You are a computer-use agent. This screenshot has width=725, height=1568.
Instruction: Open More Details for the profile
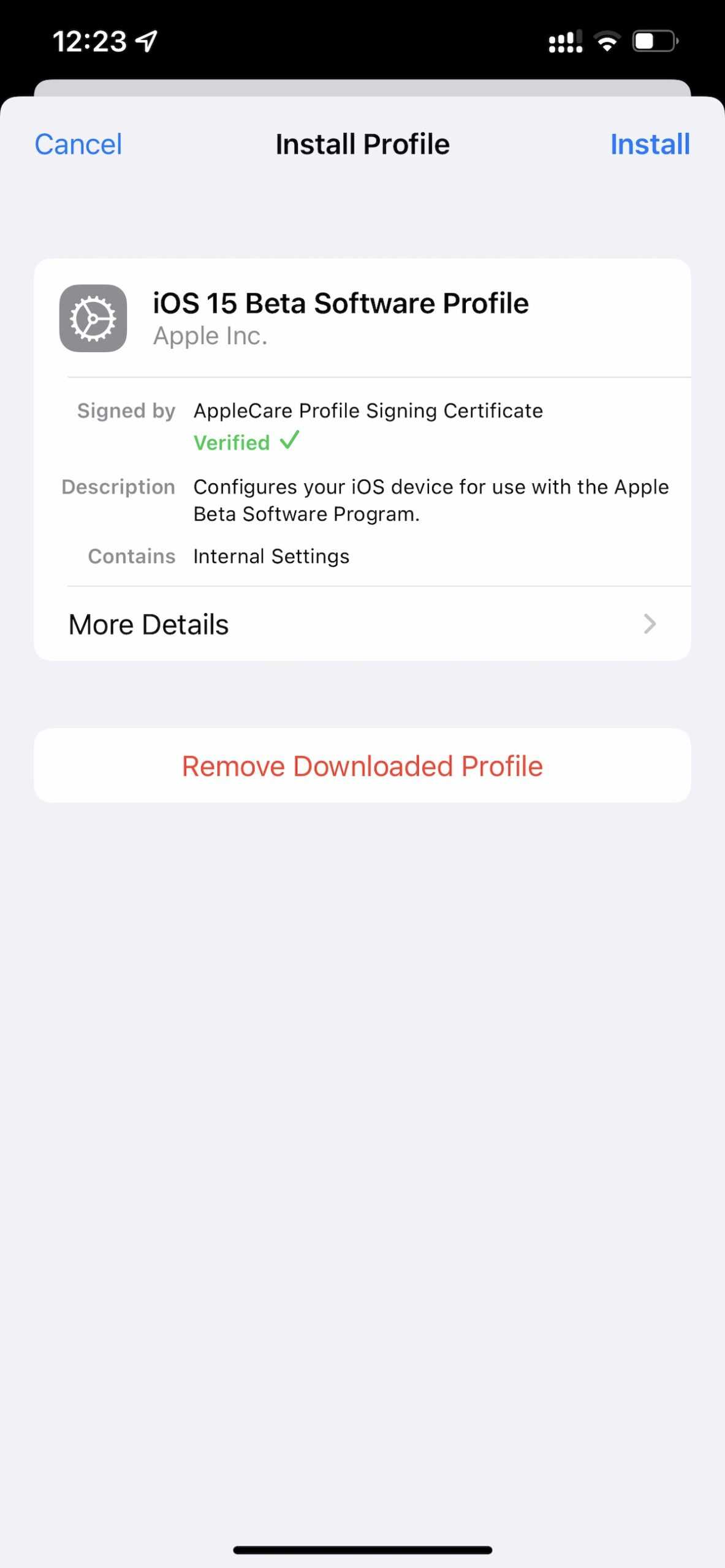tap(362, 624)
